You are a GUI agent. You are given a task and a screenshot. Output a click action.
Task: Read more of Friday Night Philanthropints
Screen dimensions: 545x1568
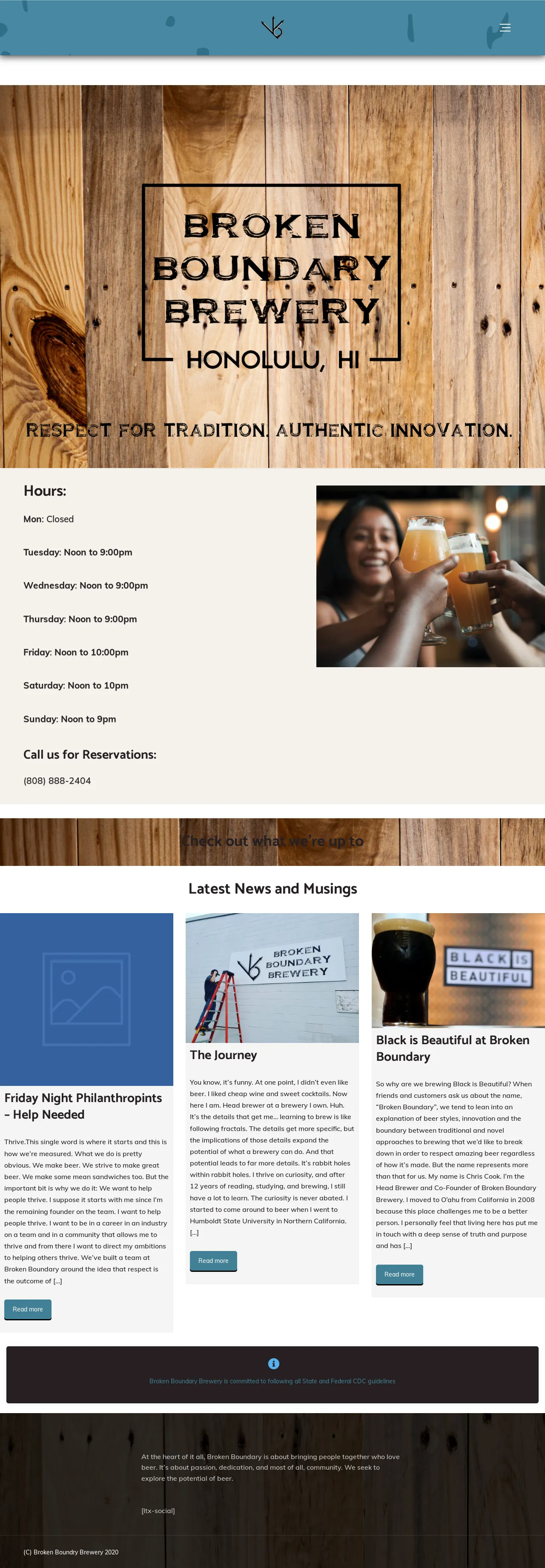(28, 1309)
